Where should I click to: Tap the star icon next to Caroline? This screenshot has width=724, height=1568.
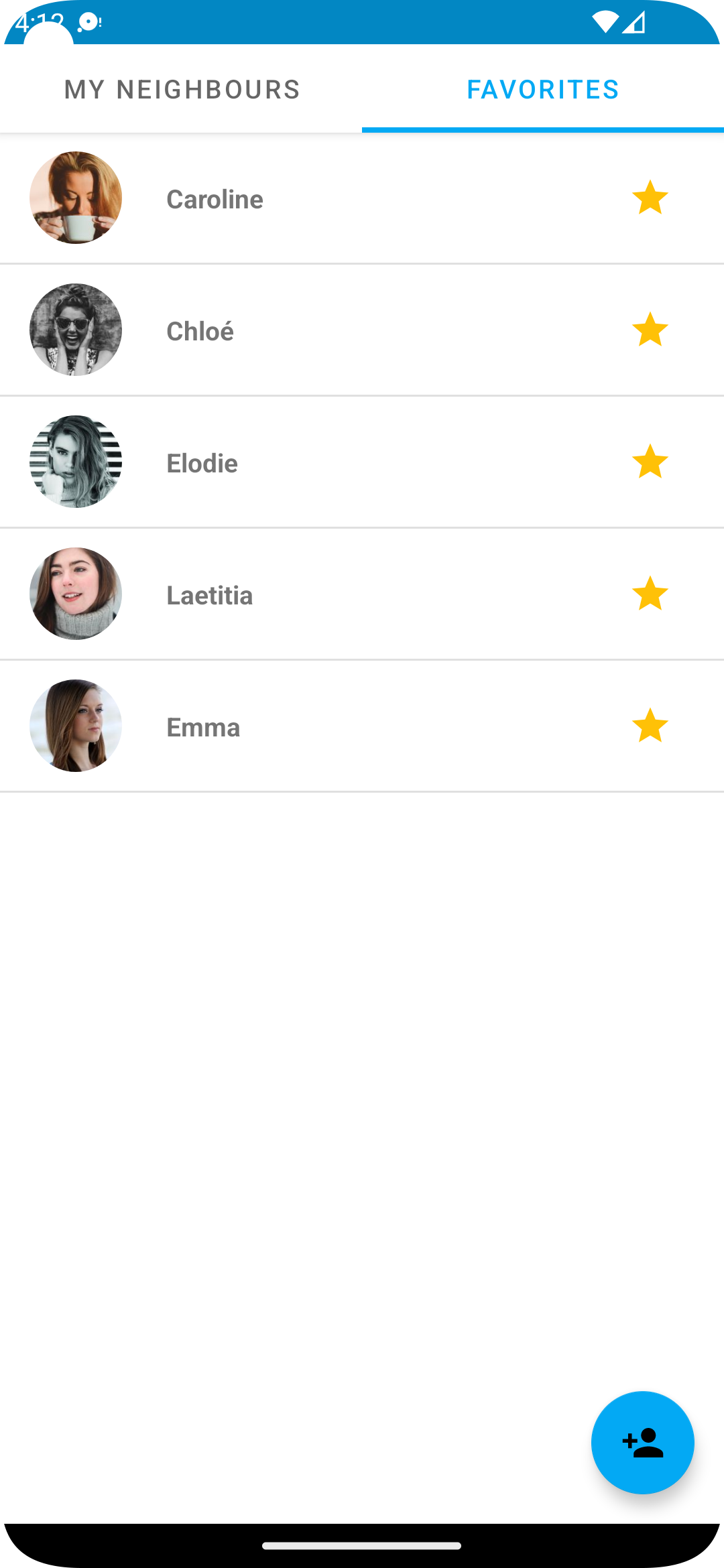pos(650,198)
